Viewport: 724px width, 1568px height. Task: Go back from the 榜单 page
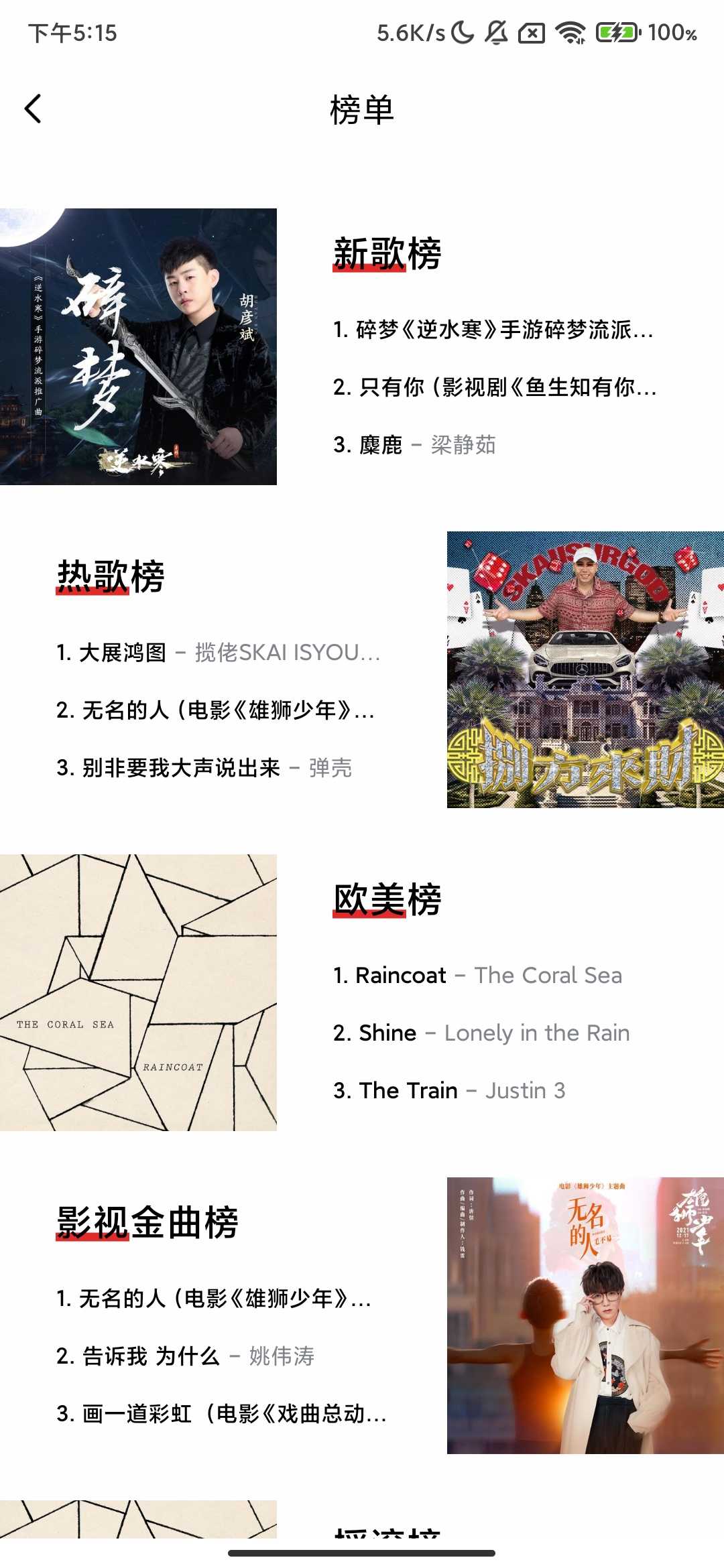point(33,109)
